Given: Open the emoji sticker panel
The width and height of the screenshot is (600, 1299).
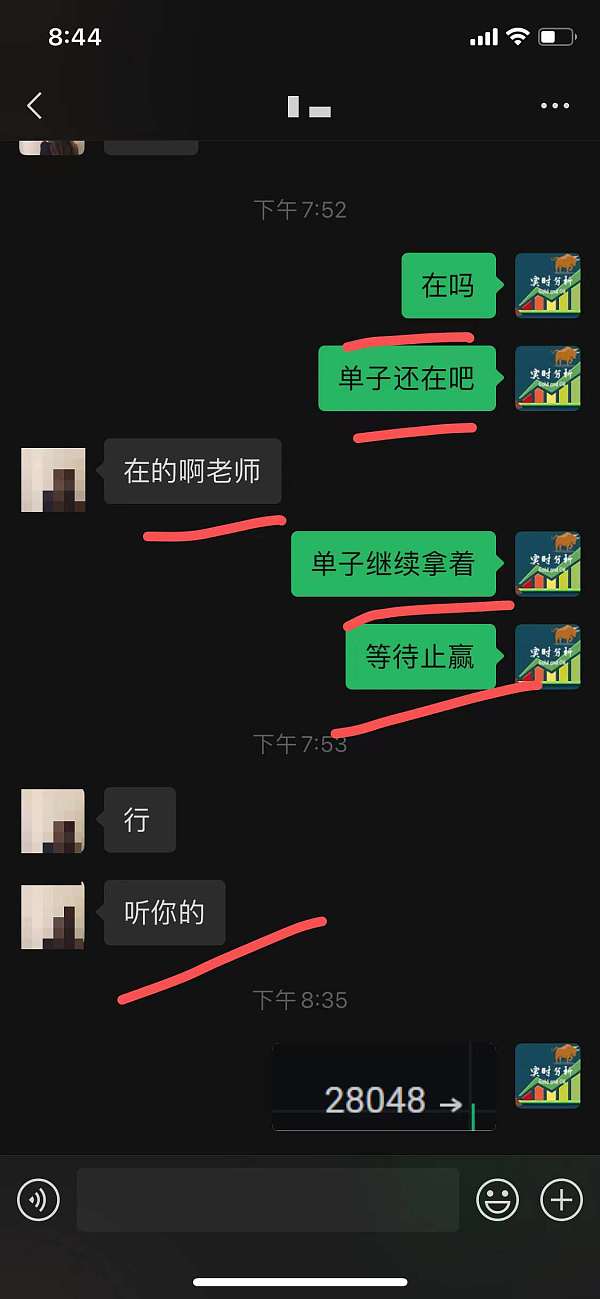Looking at the screenshot, I should [496, 1198].
